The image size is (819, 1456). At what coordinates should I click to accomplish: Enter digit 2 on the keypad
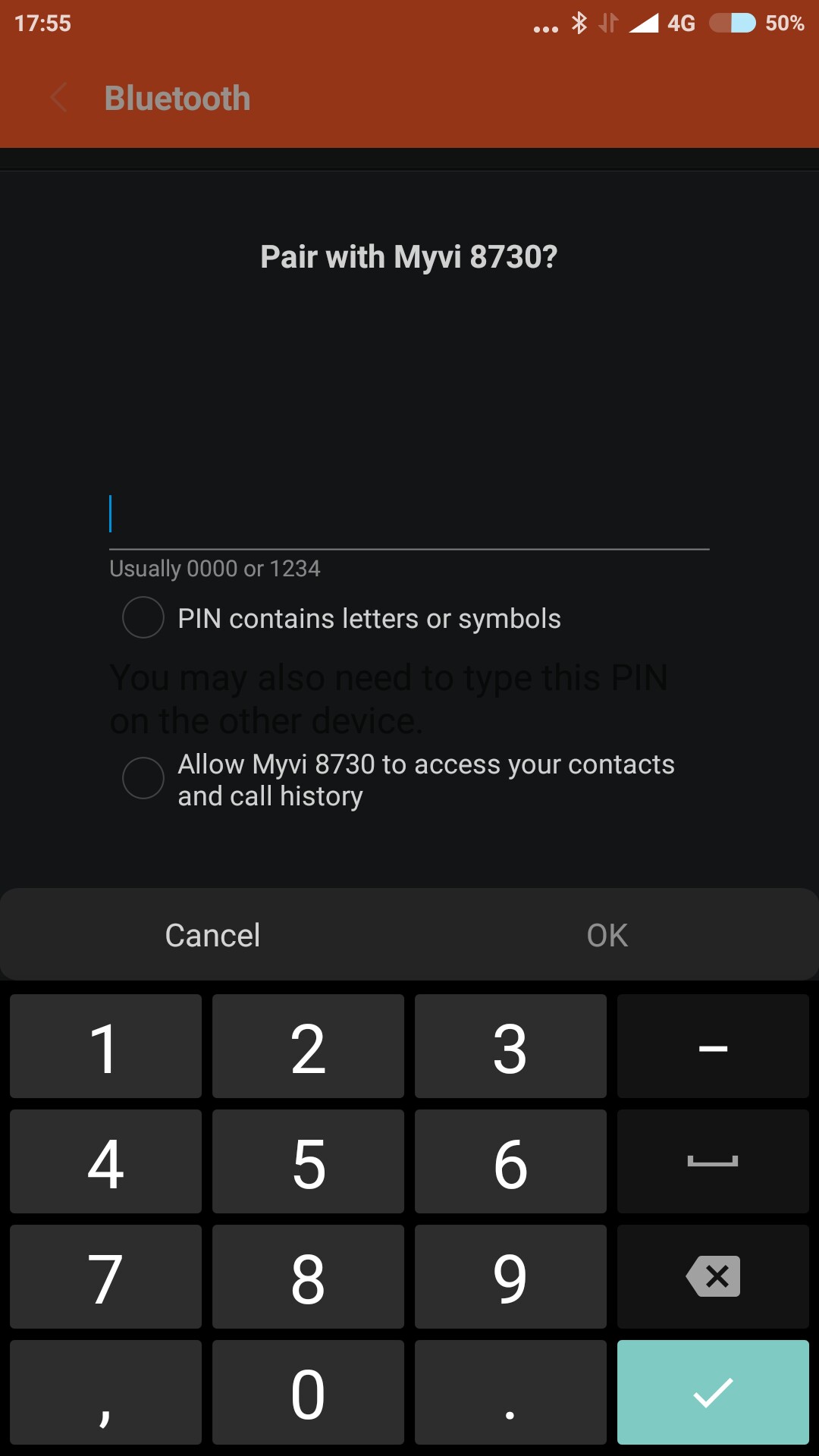tap(308, 1046)
